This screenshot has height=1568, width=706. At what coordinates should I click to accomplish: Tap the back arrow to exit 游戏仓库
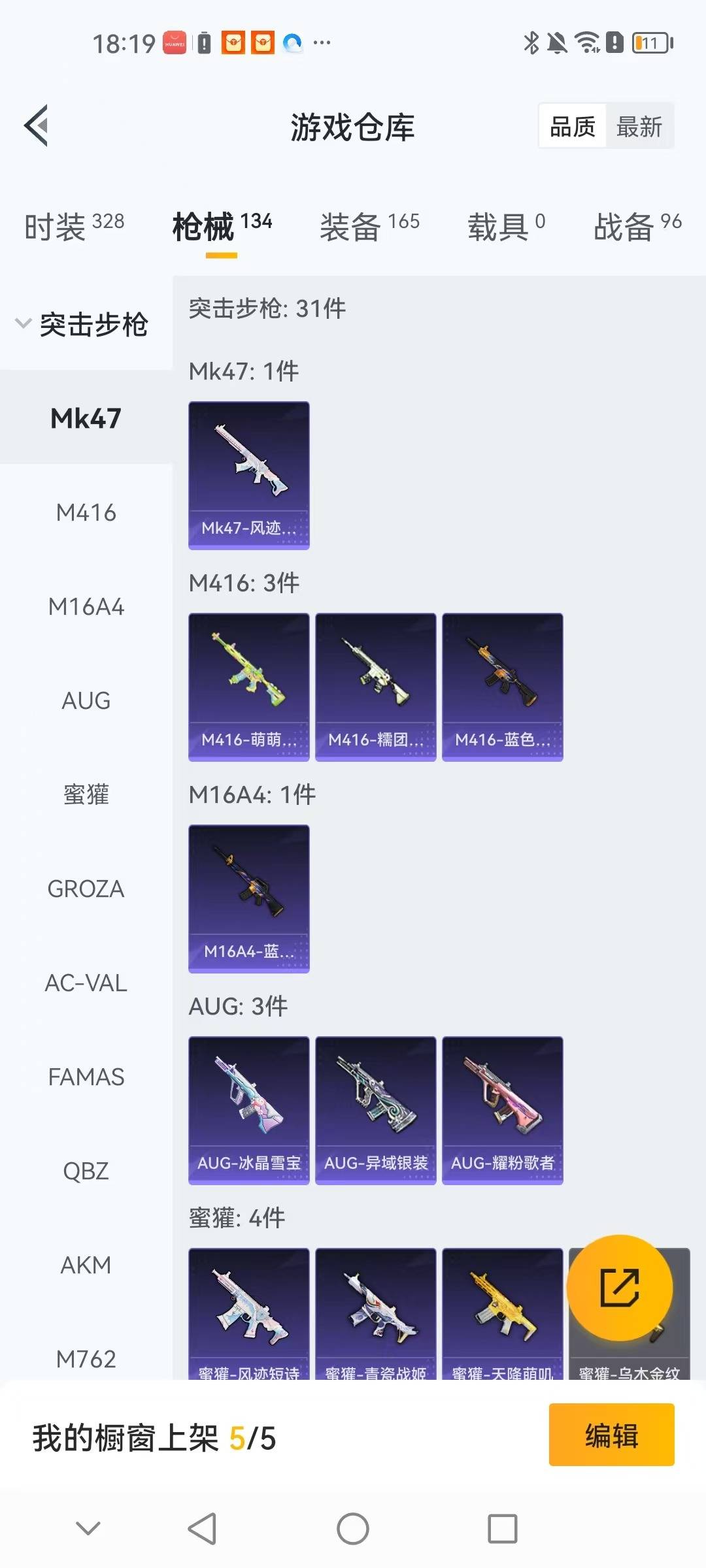37,126
